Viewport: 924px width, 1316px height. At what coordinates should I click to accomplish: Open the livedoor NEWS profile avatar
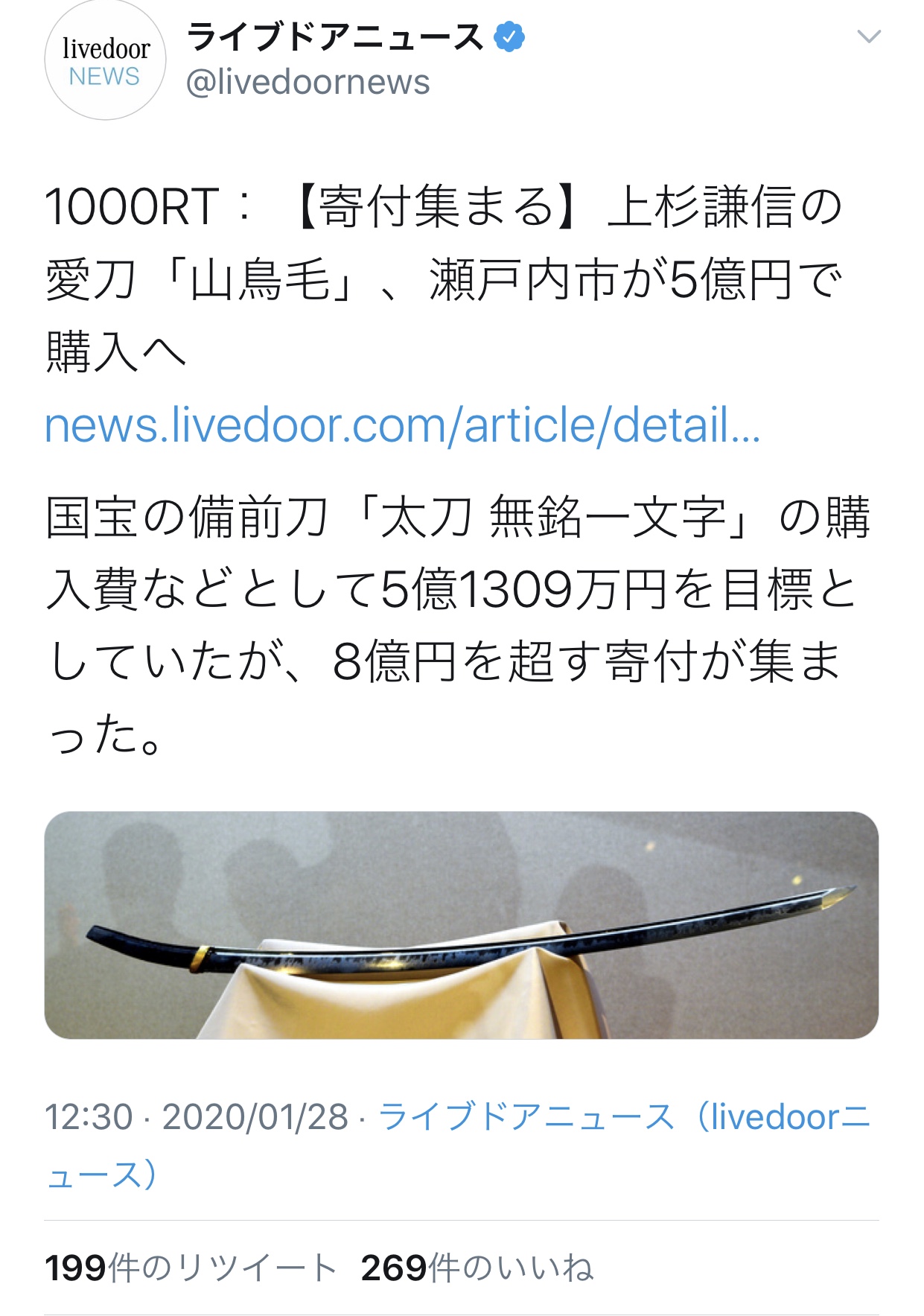[105, 62]
